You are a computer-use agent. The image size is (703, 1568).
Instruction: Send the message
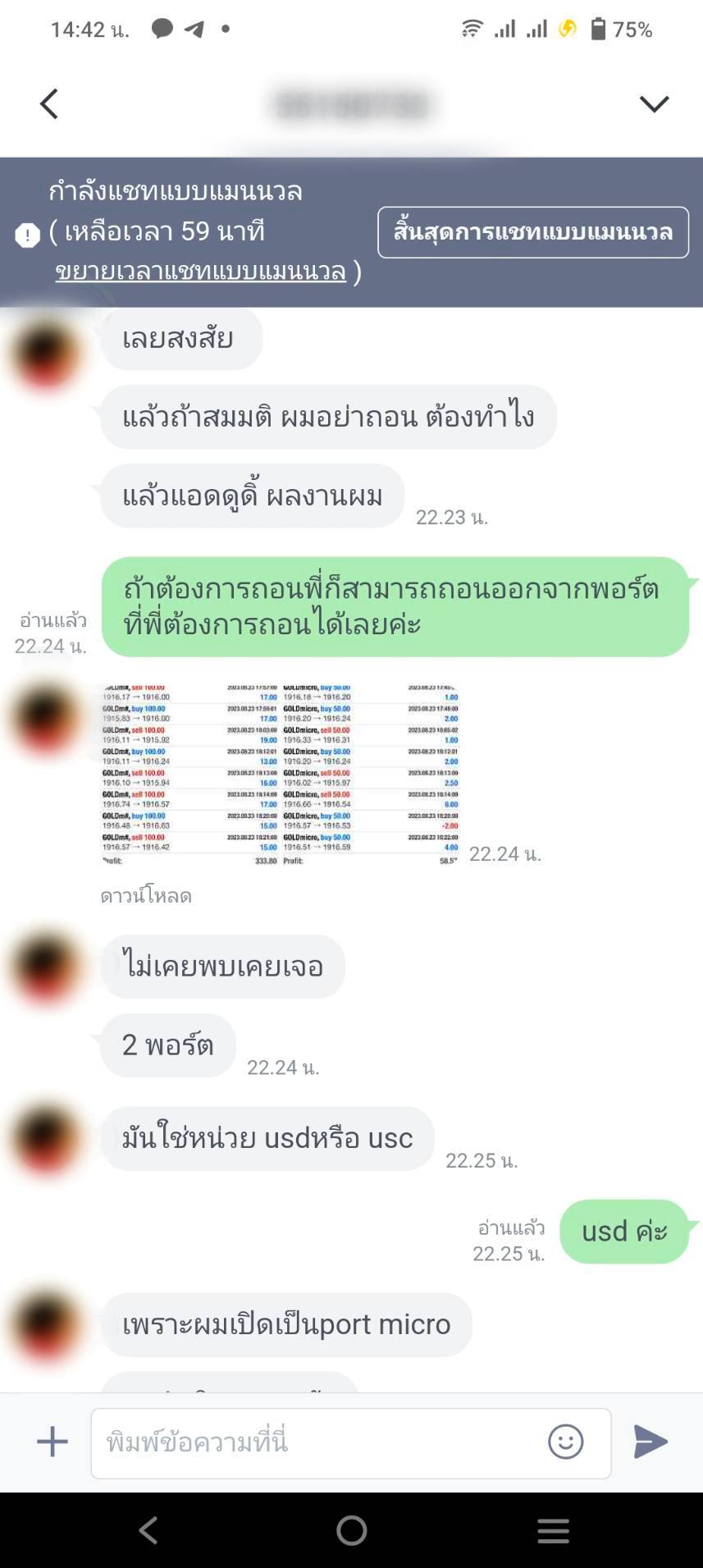point(651,1442)
